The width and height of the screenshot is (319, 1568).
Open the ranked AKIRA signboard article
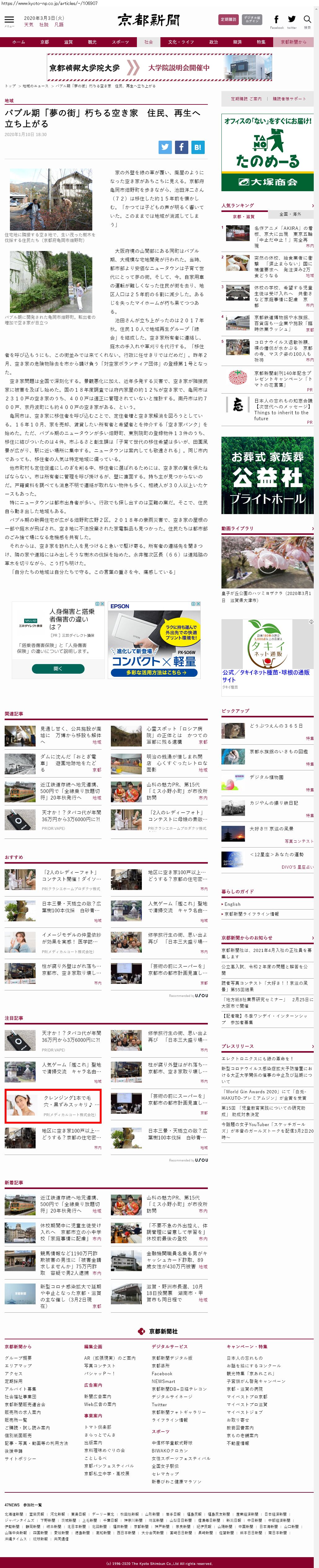pyautogui.click(x=283, y=235)
